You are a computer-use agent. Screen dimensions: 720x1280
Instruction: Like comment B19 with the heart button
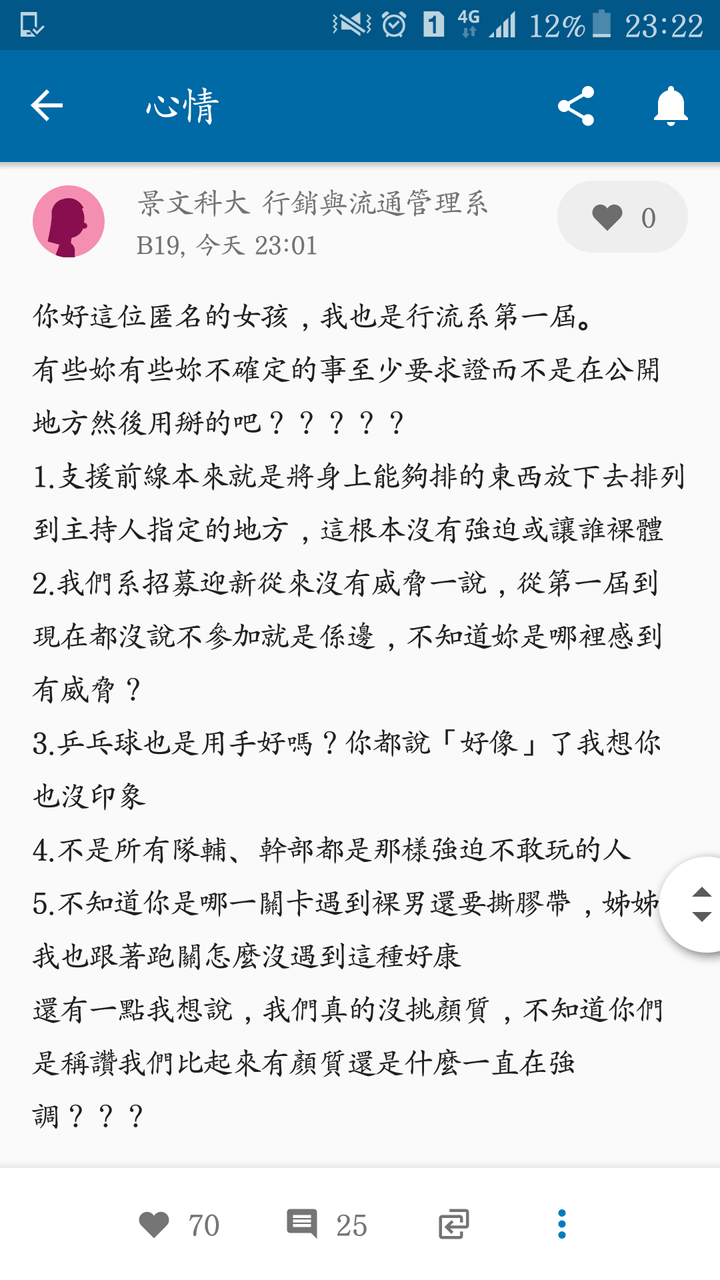pyautogui.click(x=622, y=217)
